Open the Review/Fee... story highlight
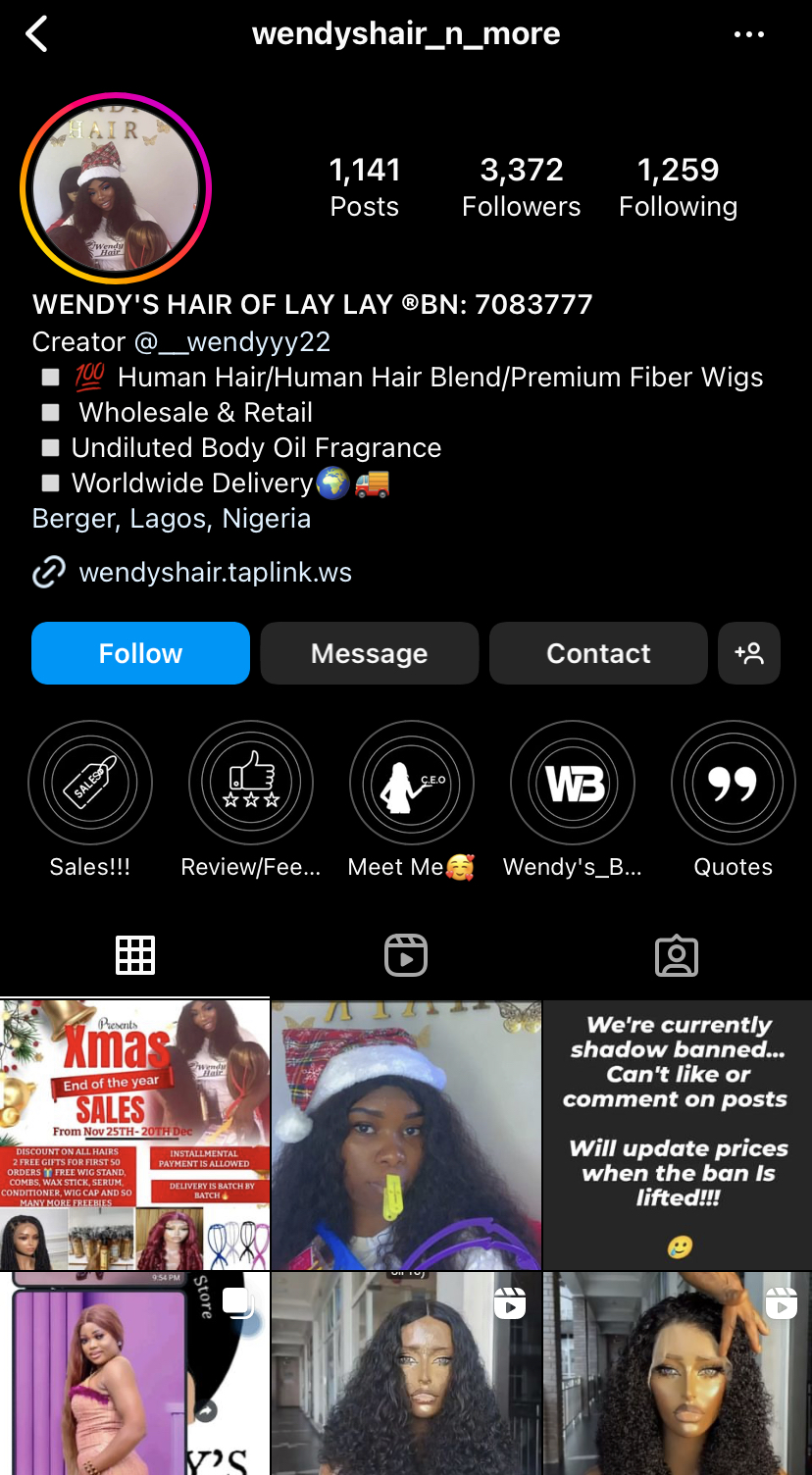 251,782
